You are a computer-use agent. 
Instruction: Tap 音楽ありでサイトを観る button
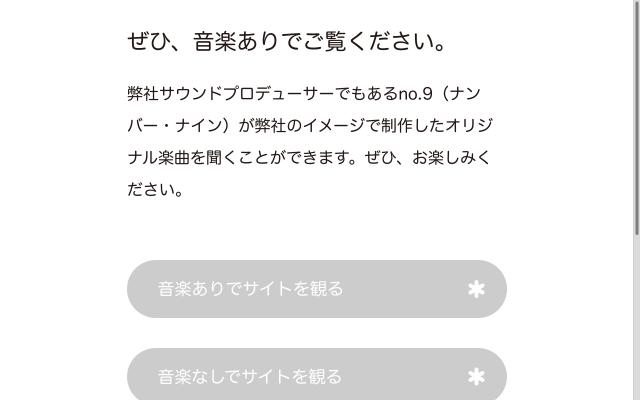click(316, 289)
